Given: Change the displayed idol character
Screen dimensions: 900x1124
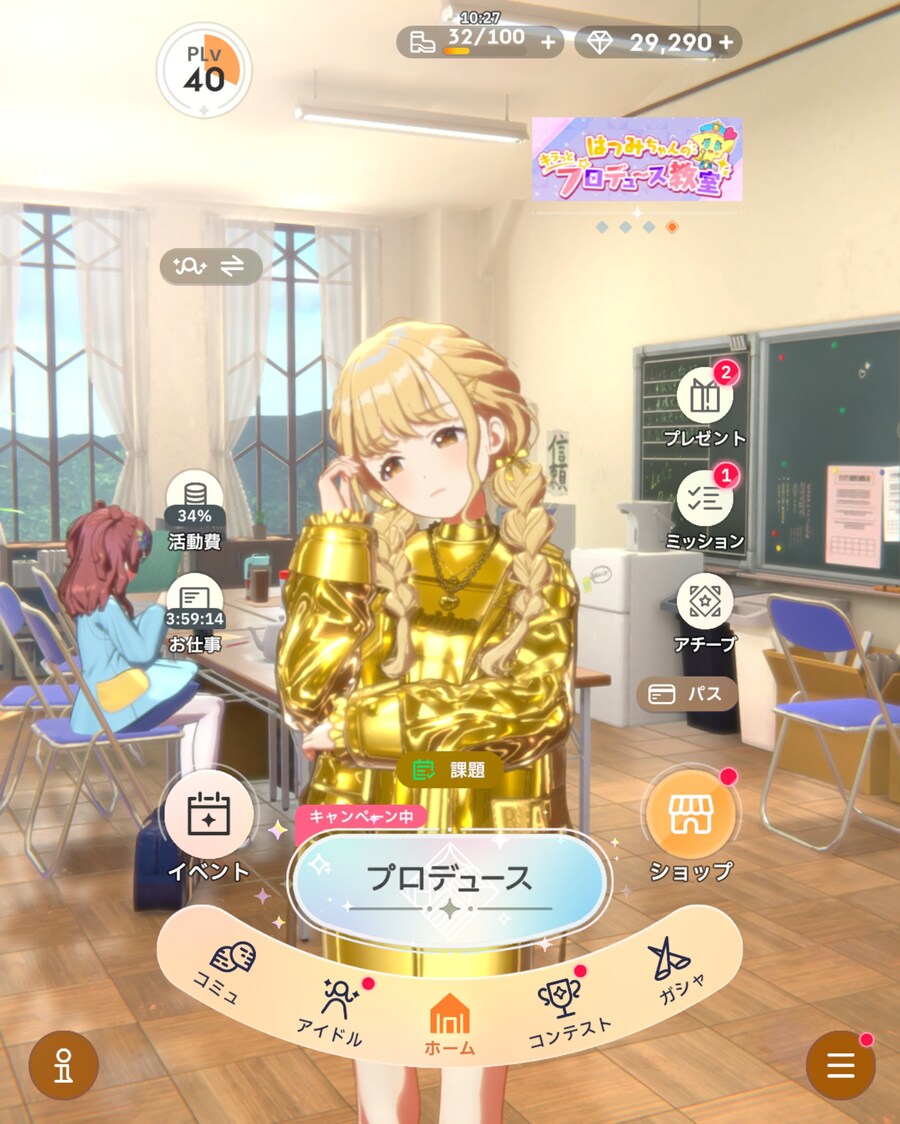Looking at the screenshot, I should (x=211, y=266).
